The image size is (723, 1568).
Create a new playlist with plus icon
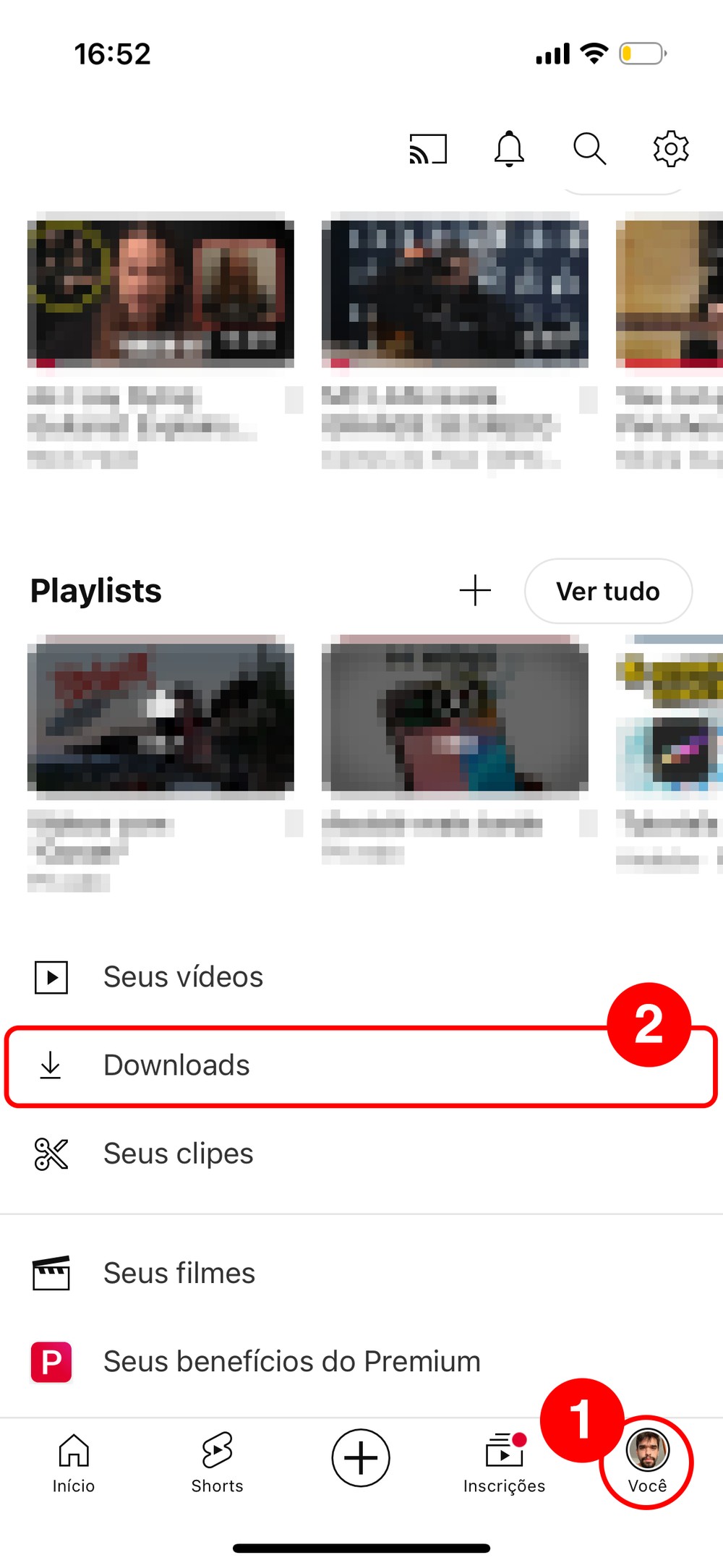[x=475, y=590]
